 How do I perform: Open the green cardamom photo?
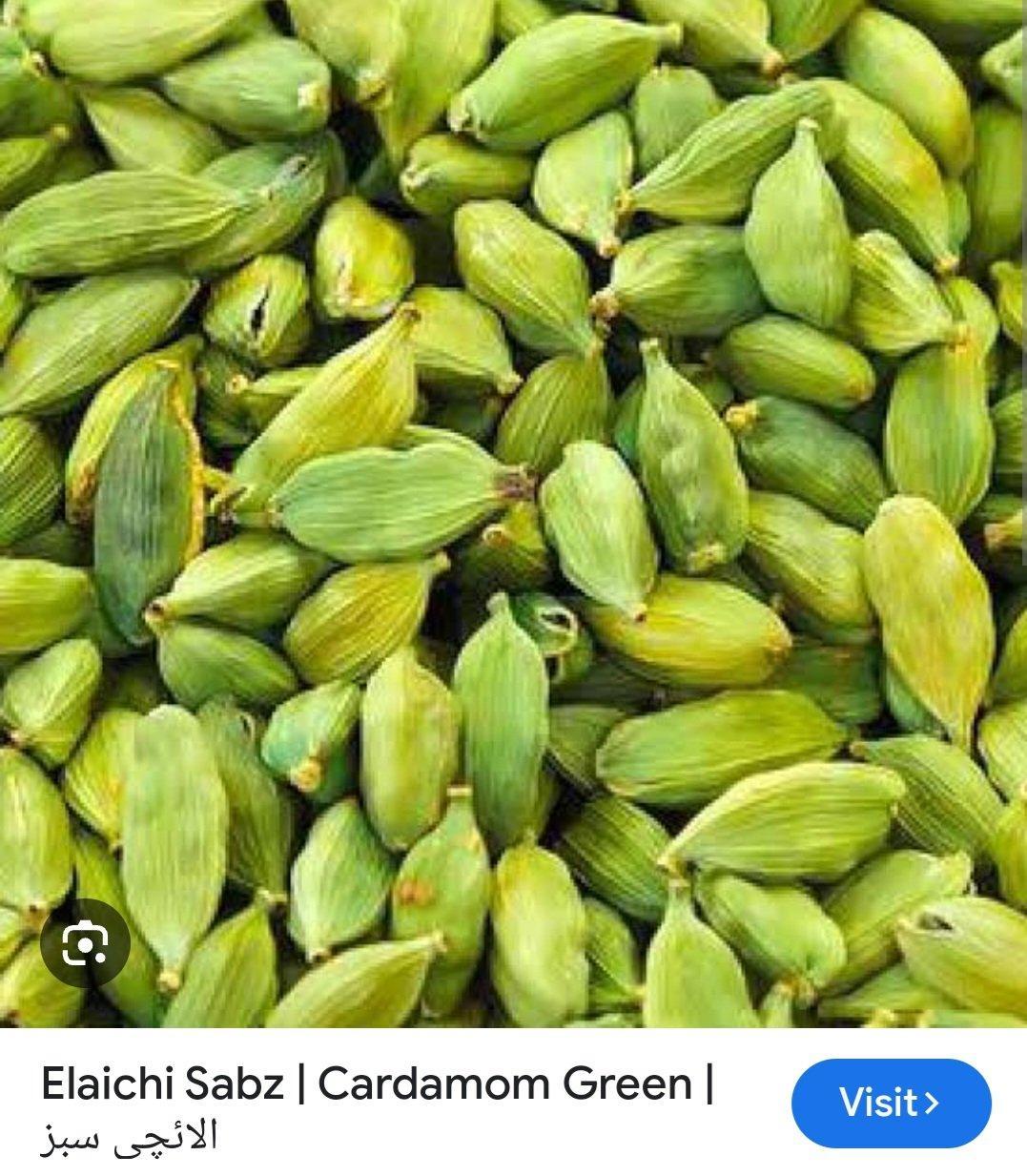click(x=515, y=496)
